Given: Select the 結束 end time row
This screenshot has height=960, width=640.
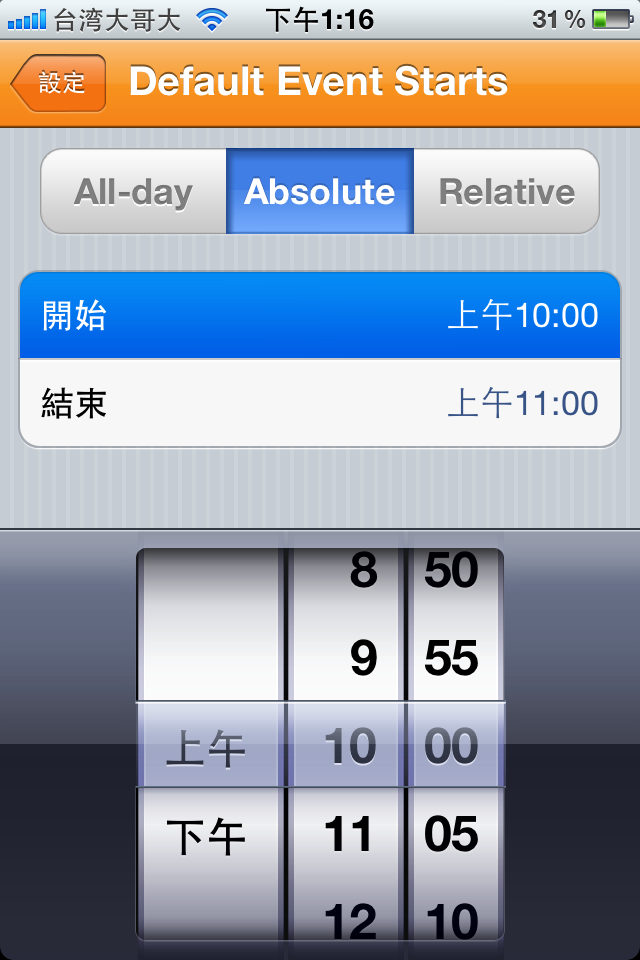Looking at the screenshot, I should click(320, 403).
